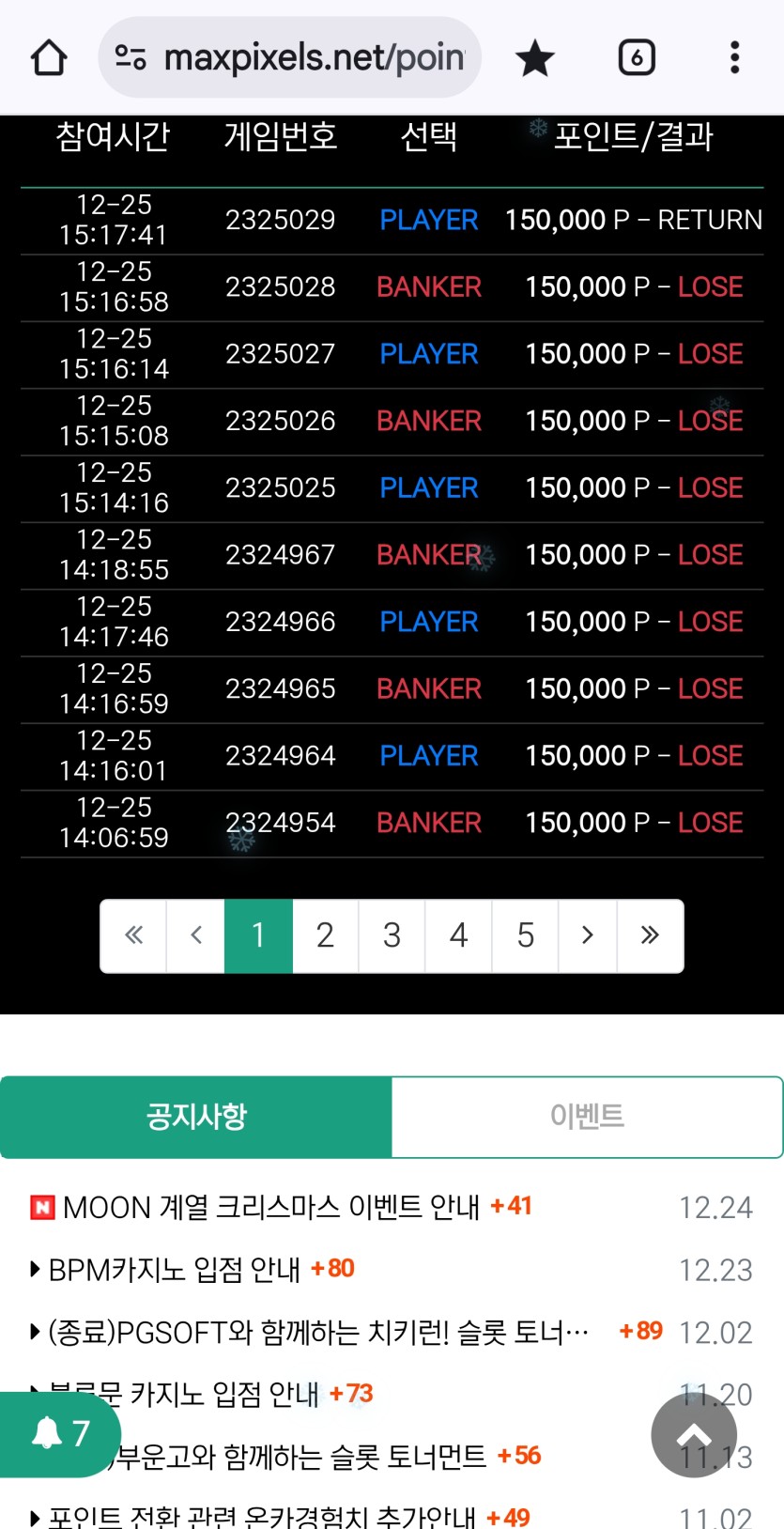The image size is (784, 1529).
Task: Tap the next page single arrow
Action: (588, 935)
